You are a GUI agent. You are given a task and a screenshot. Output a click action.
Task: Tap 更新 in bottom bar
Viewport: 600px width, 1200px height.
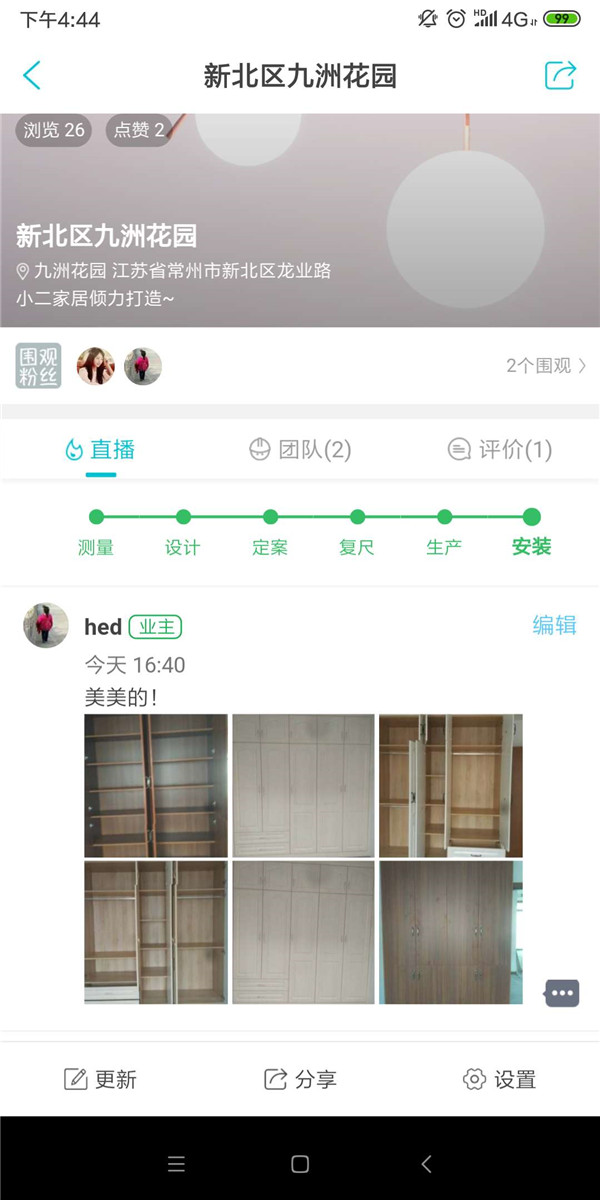pyautogui.click(x=100, y=1080)
